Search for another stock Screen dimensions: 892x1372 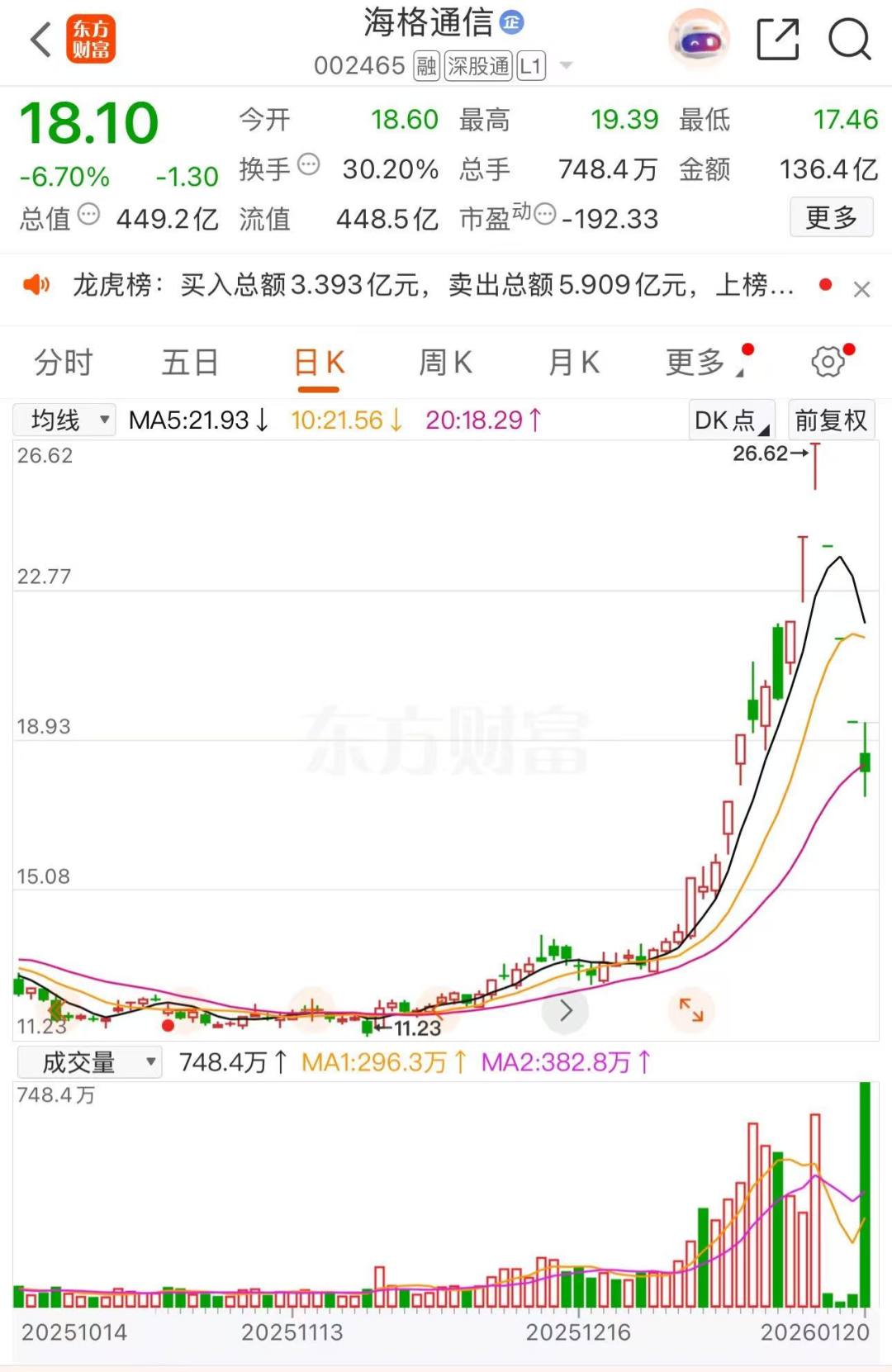tap(849, 39)
